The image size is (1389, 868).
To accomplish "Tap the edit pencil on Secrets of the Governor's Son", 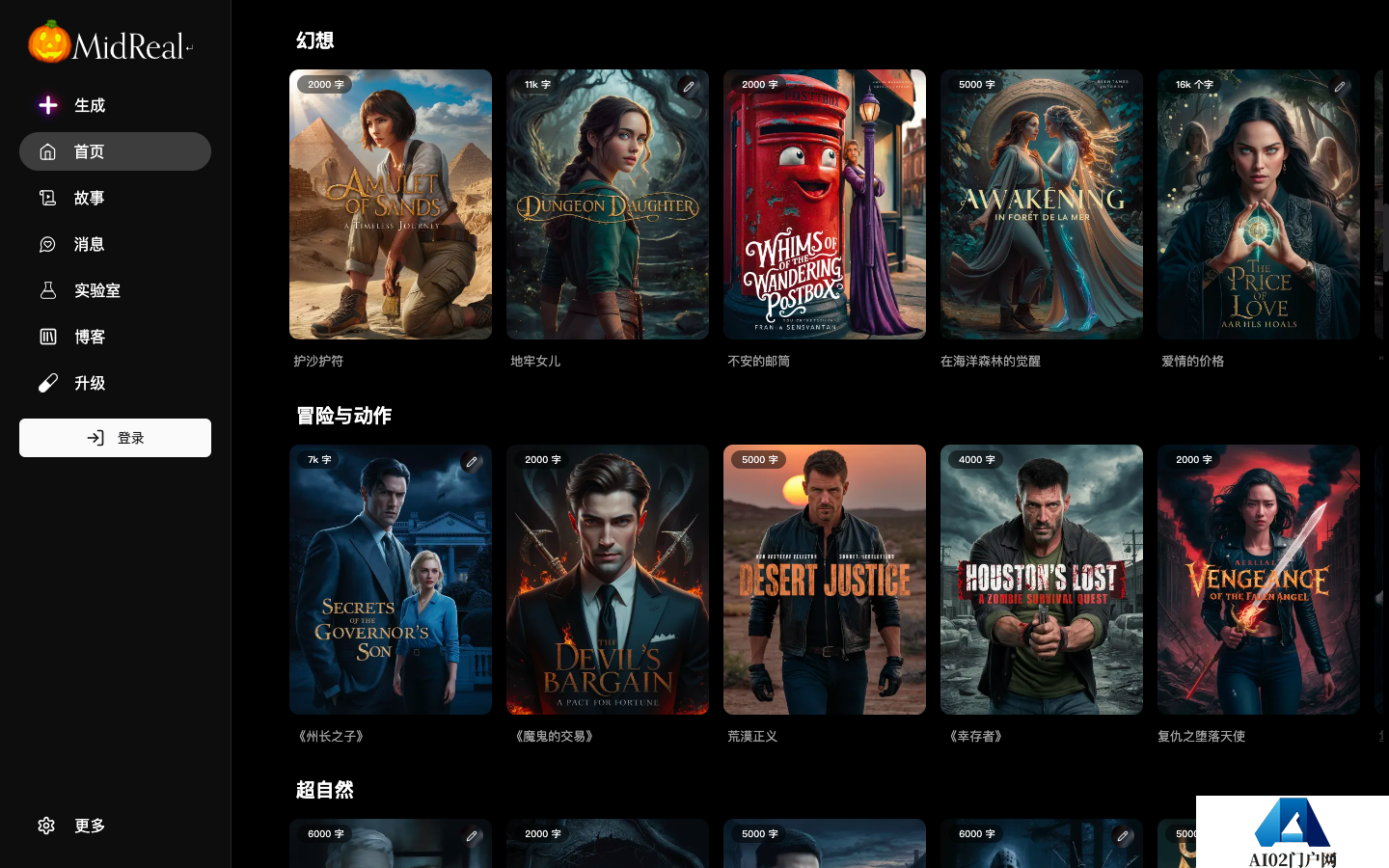I will [471, 462].
